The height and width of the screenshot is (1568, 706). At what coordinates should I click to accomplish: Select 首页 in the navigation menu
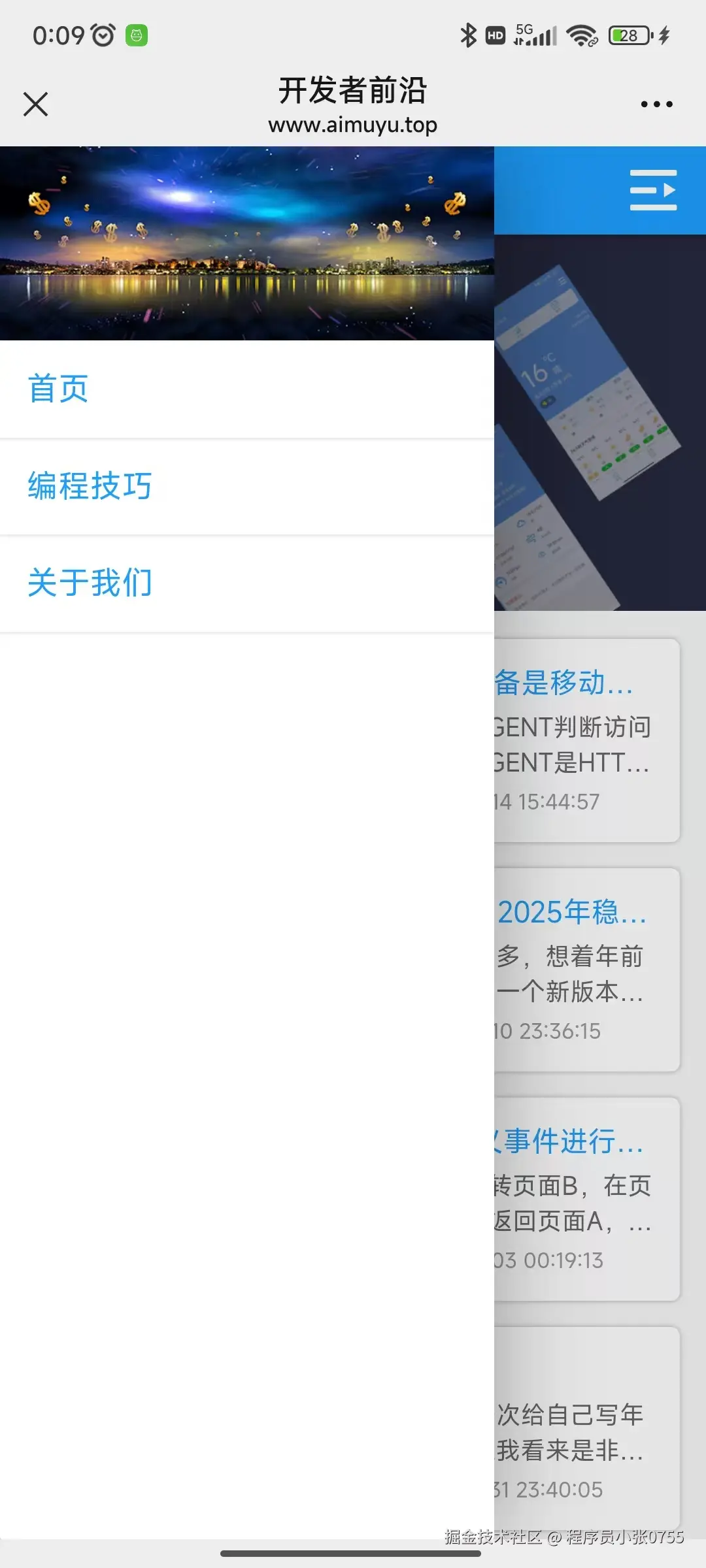click(x=58, y=387)
